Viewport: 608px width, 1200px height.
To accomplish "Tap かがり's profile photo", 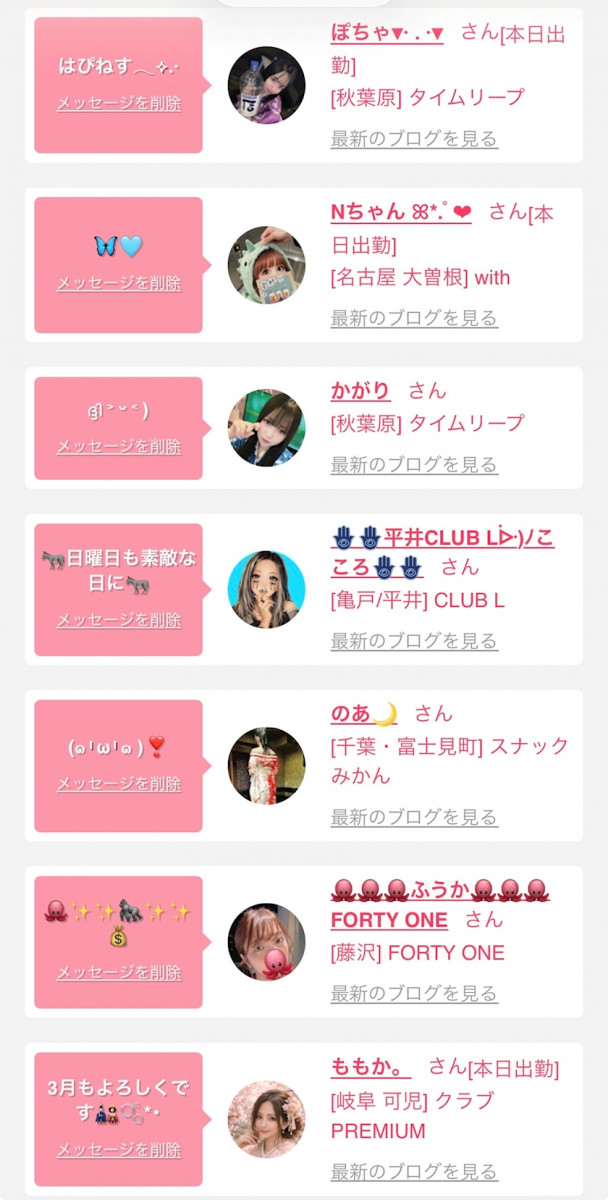I will tap(266, 428).
